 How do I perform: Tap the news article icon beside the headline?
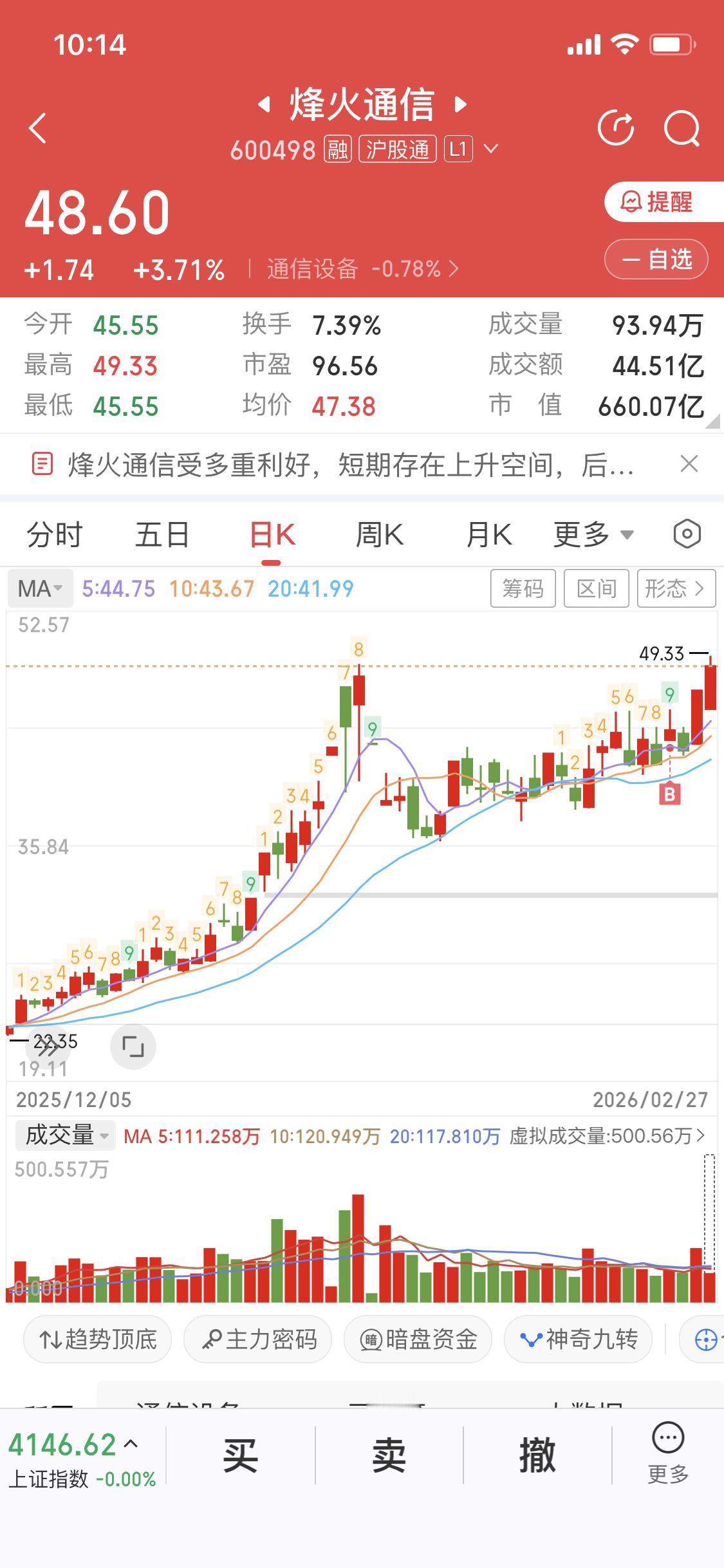click(x=42, y=464)
